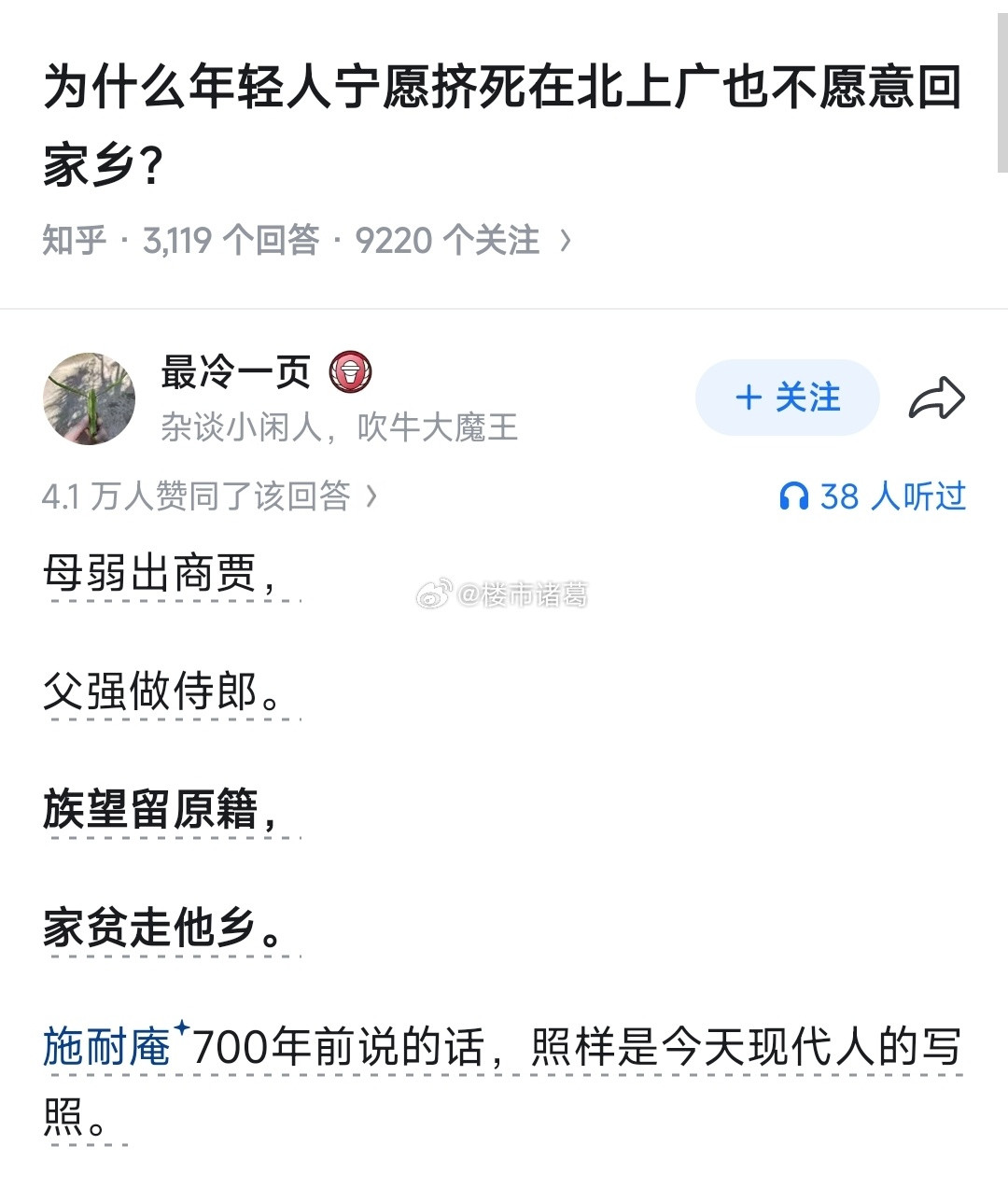Open 最冷一页's profile avatar
Image resolution: width=1008 pixels, height=1187 pixels.
(89, 398)
